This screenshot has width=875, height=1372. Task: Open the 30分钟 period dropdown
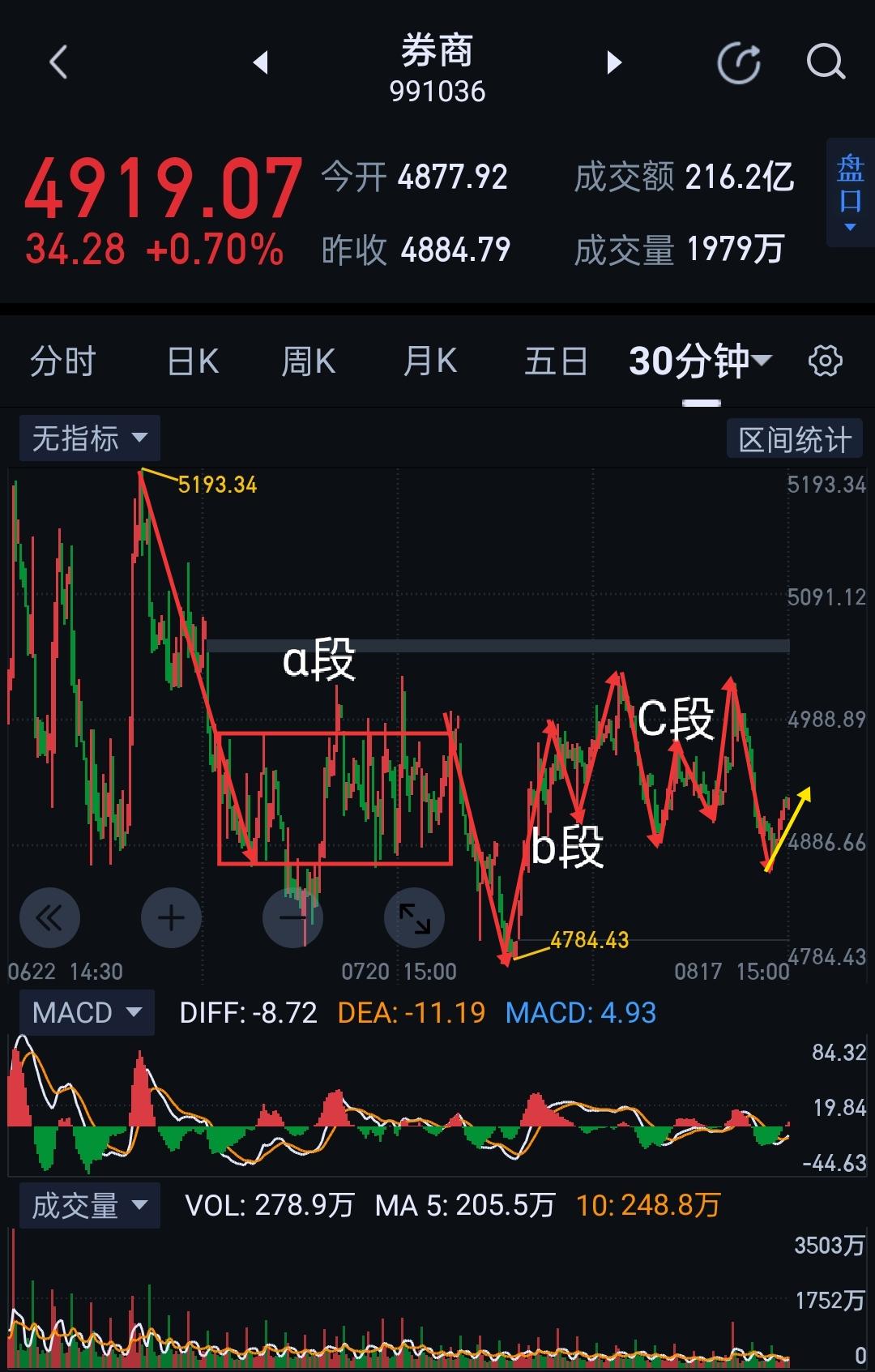[x=701, y=361]
